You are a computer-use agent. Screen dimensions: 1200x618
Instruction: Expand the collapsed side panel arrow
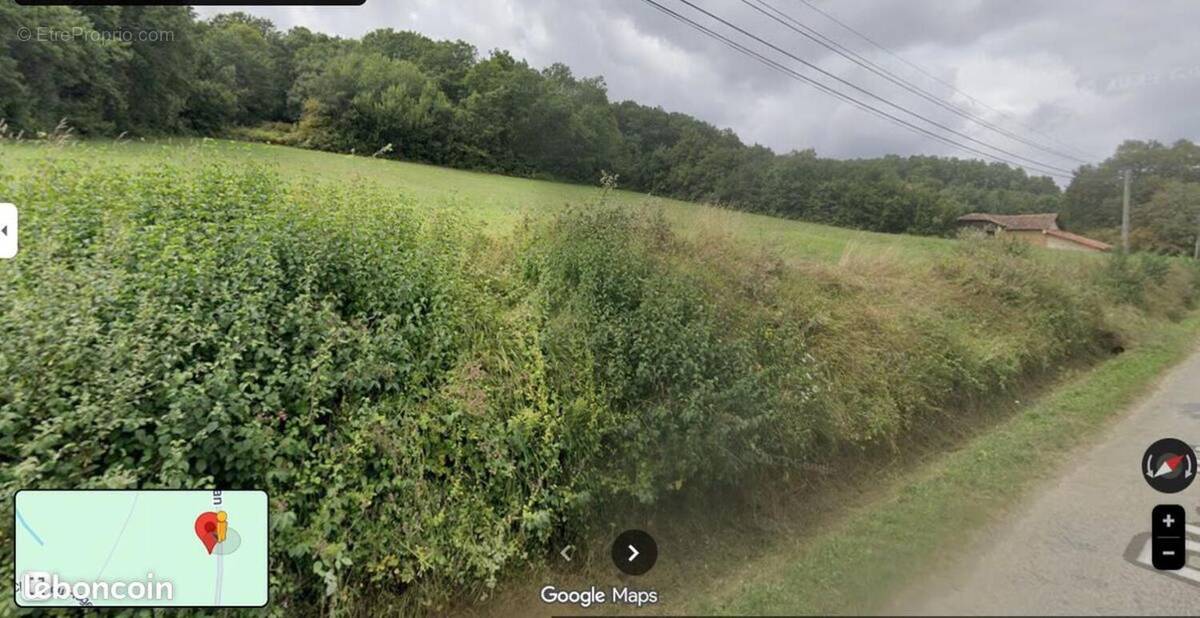(x=6, y=231)
